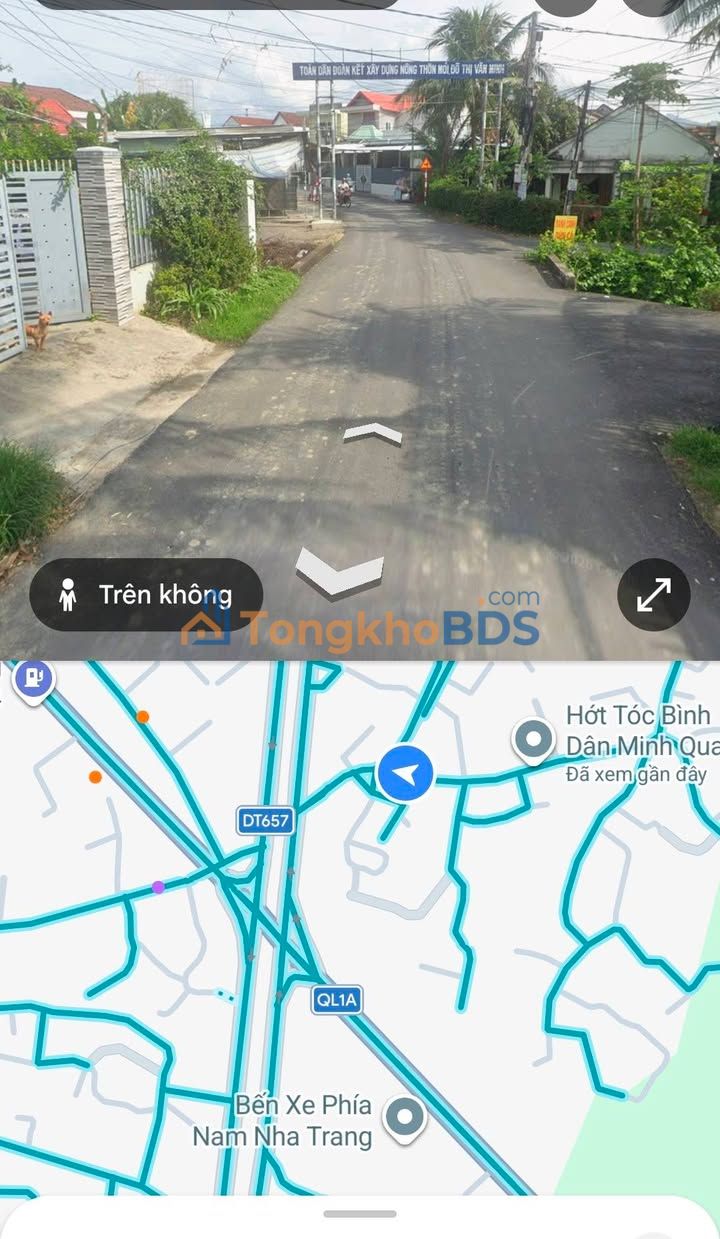Image resolution: width=720 pixels, height=1239 pixels.
Task: Move forward along the street
Action: [x=372, y=434]
